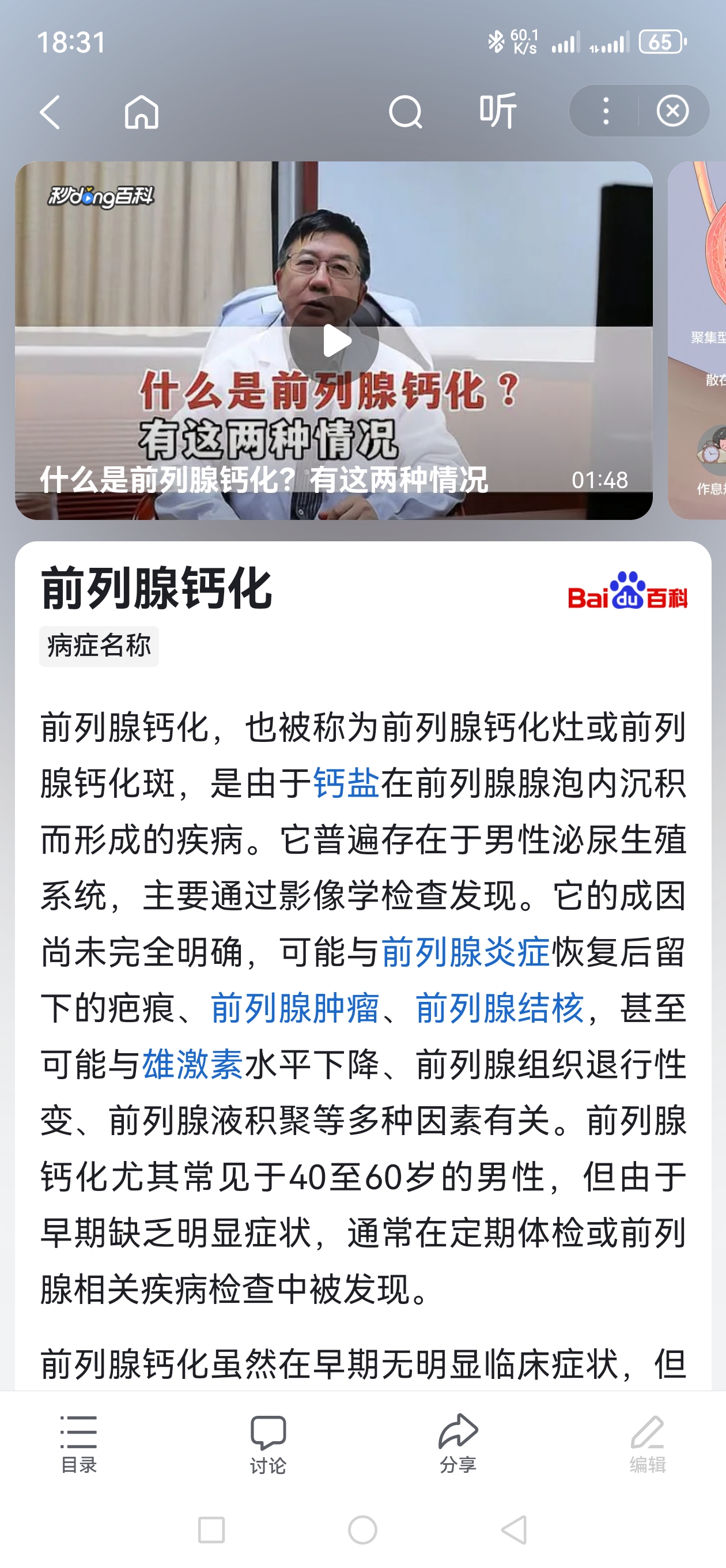
Task: Edit the entry with 编辑
Action: [x=647, y=1443]
